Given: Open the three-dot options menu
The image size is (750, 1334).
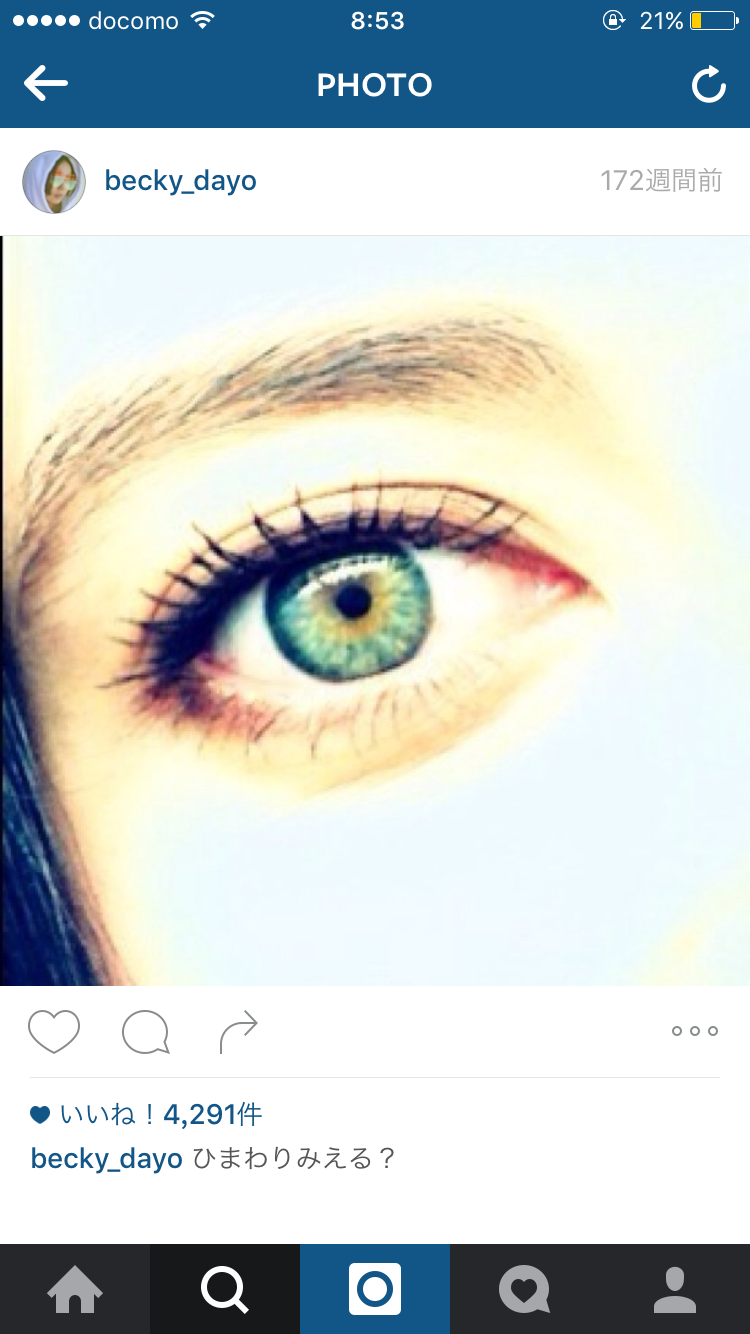Looking at the screenshot, I should tap(695, 1031).
